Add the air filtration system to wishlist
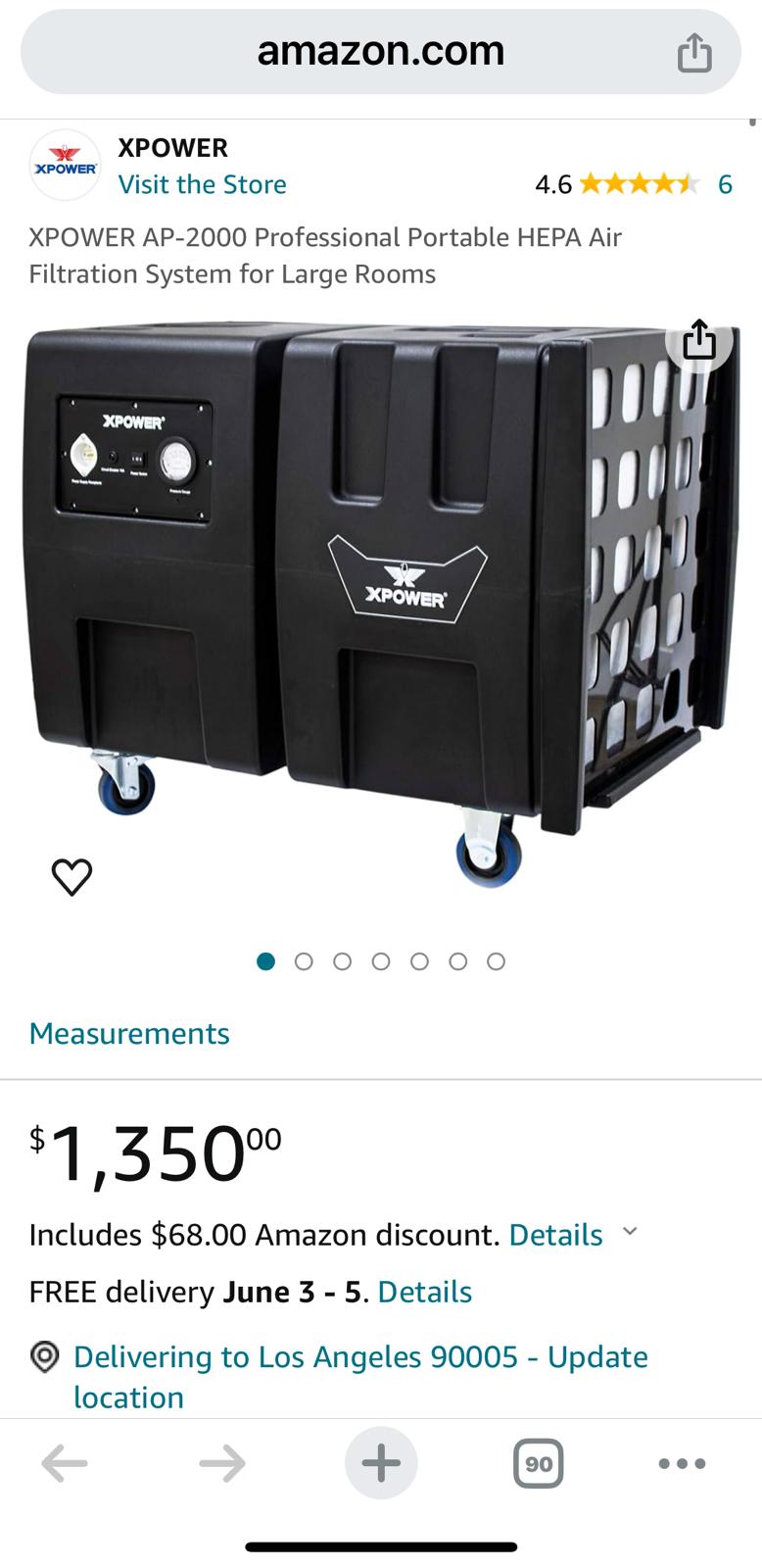 (71, 876)
